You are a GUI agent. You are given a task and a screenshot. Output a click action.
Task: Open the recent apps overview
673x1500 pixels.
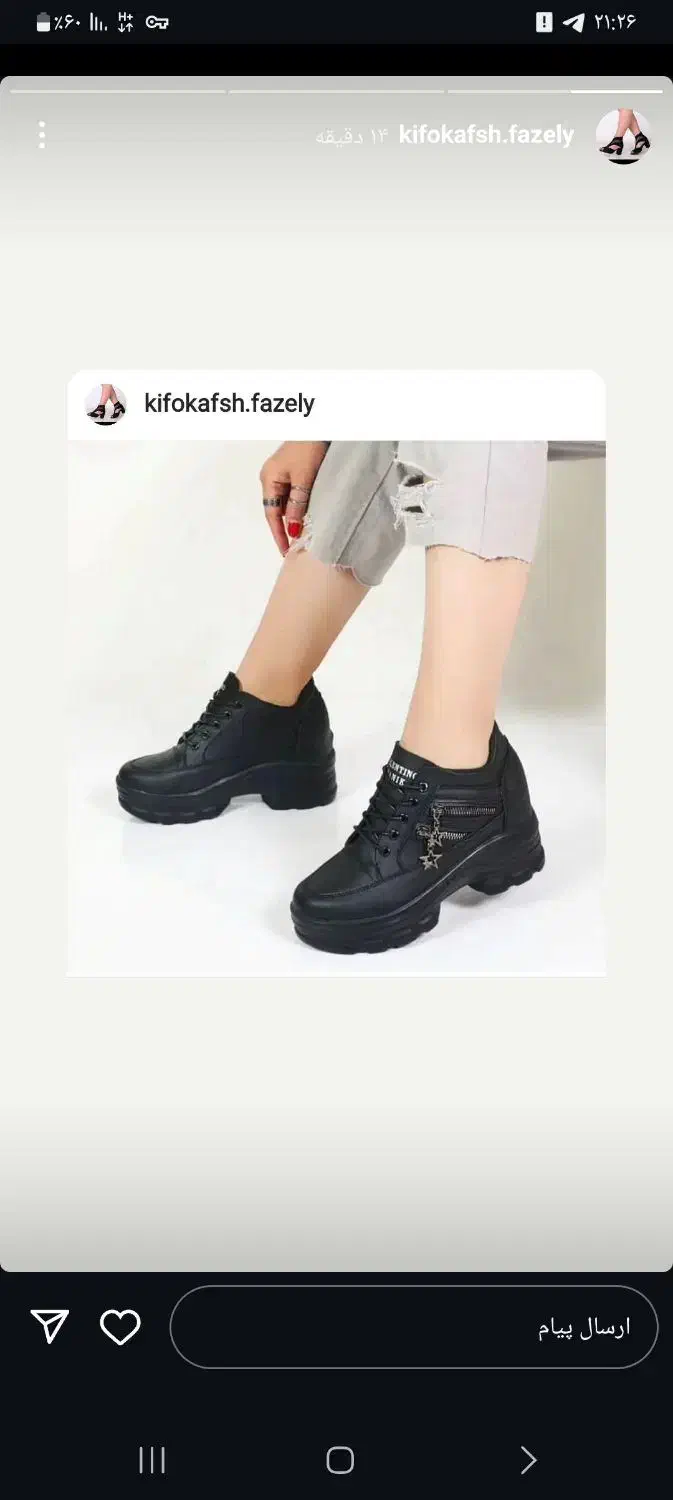152,1460
